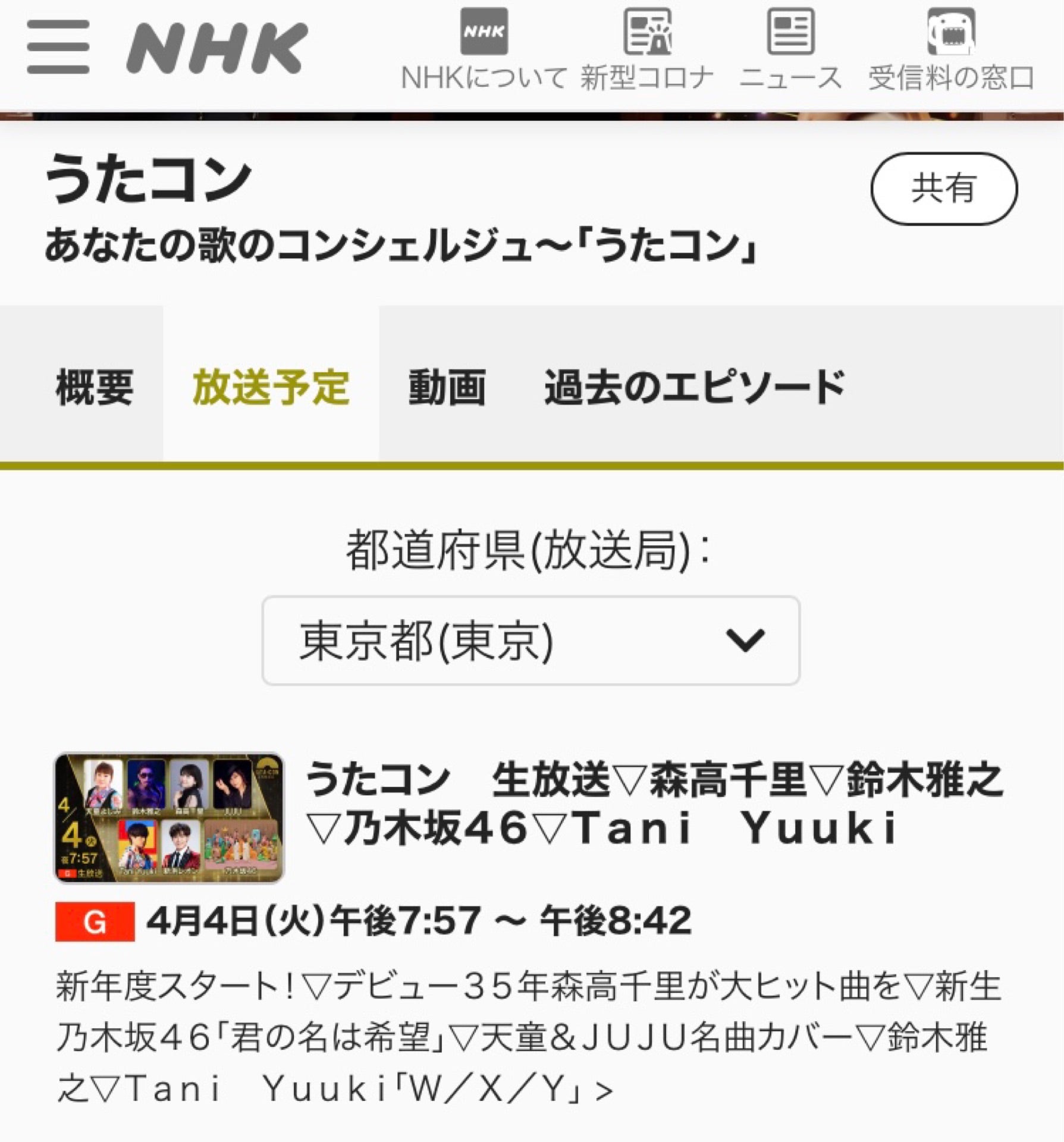
Task: Open the hamburger menu
Action: [x=58, y=47]
